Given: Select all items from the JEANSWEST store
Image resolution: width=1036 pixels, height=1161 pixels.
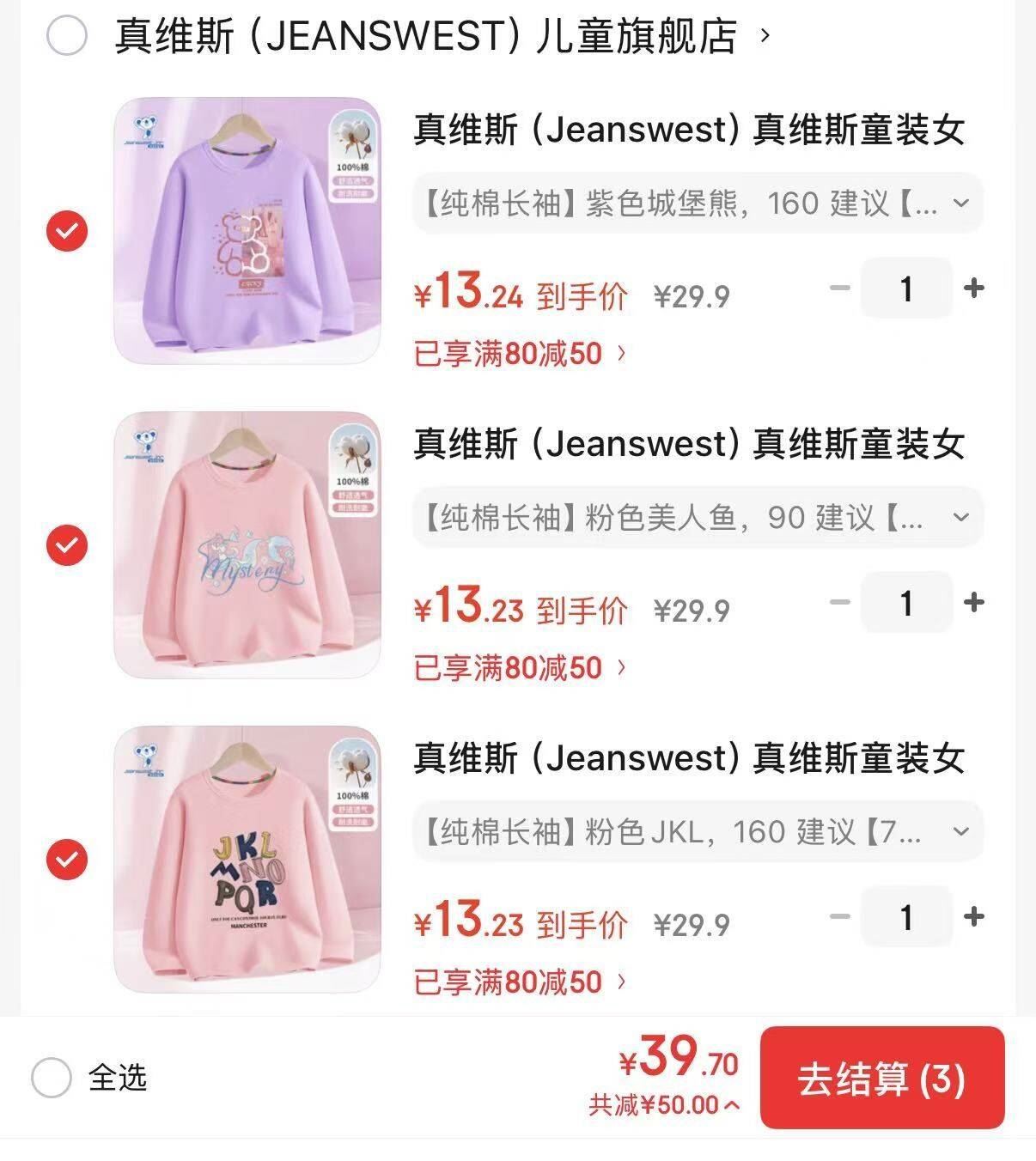Looking at the screenshot, I should click(x=66, y=36).
